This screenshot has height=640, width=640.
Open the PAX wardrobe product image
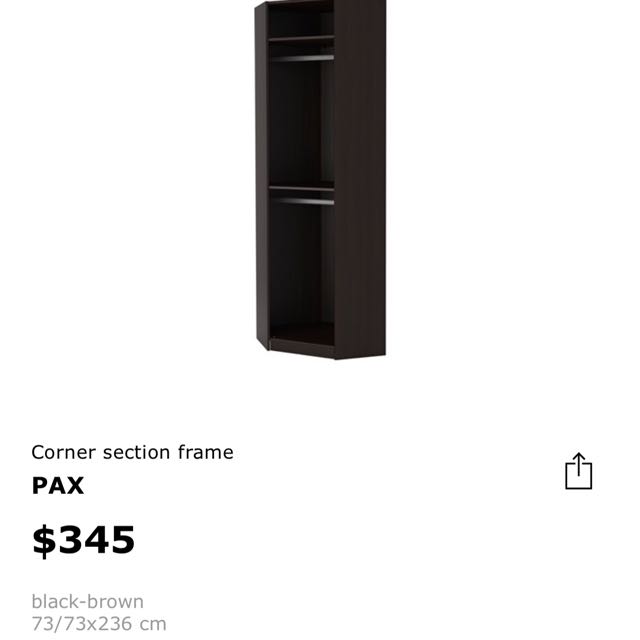tap(320, 180)
